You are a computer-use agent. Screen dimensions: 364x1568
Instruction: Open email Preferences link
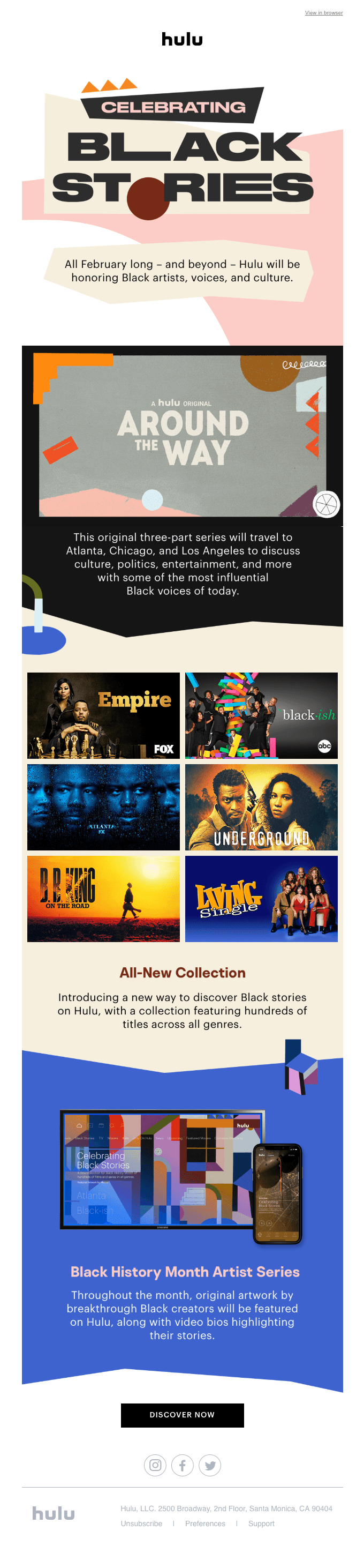[205, 1524]
